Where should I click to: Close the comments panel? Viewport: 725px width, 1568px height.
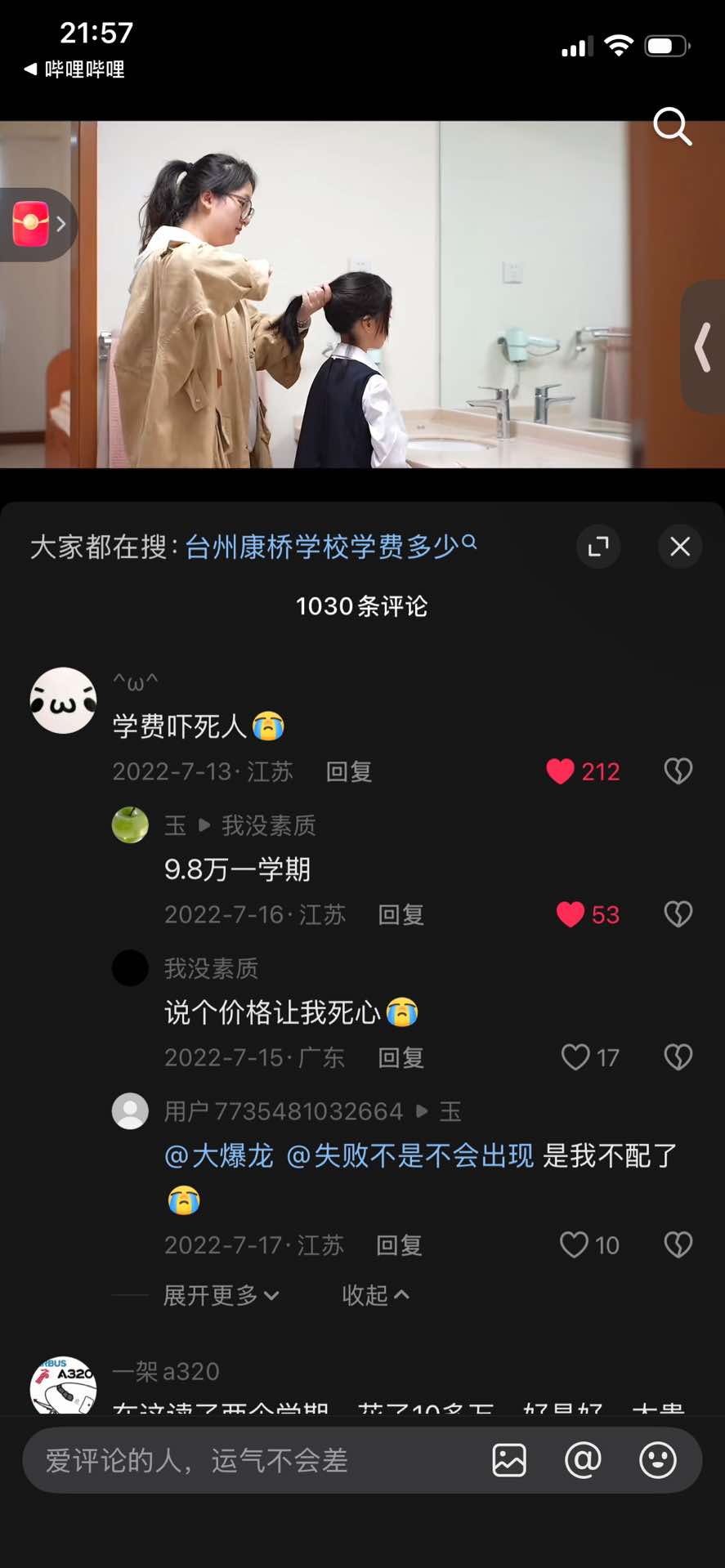[x=680, y=547]
